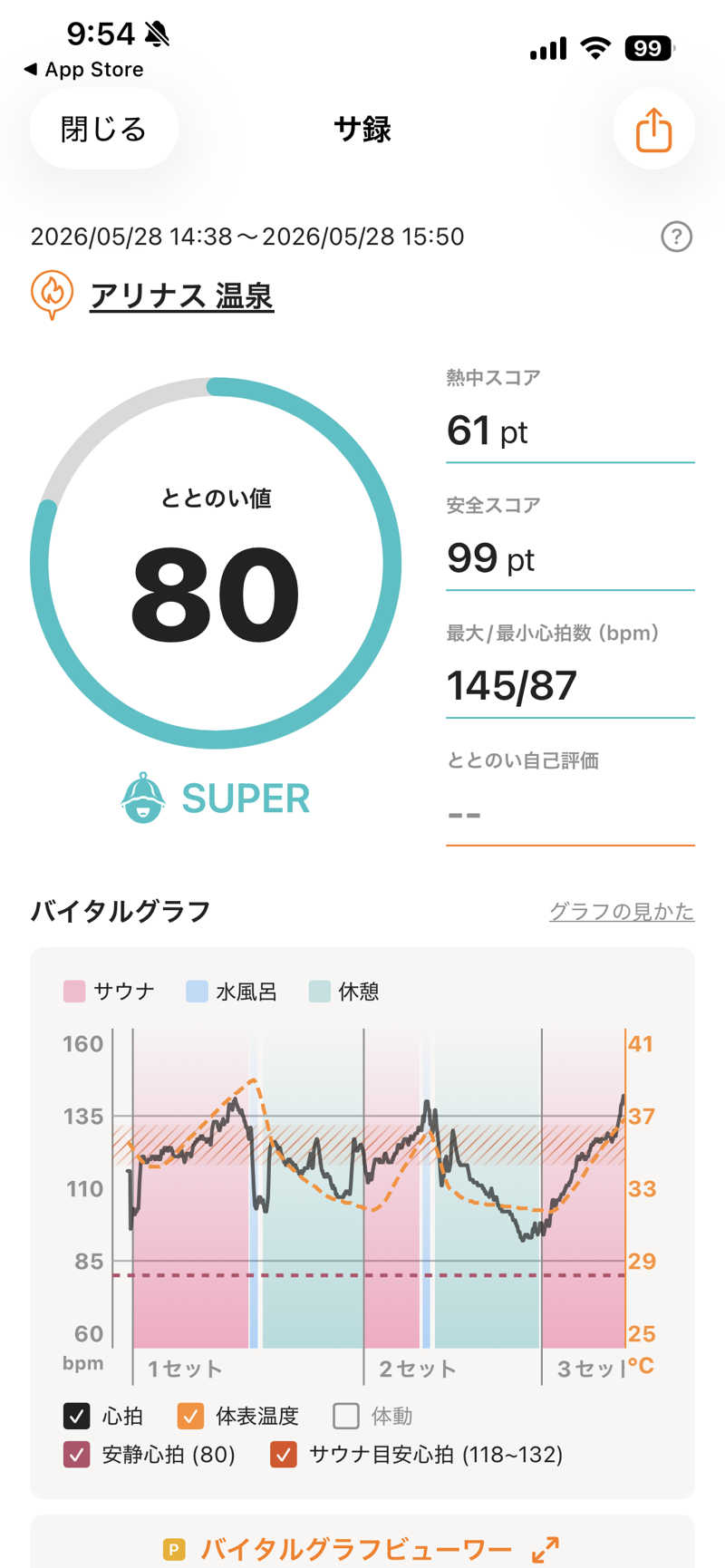Enable the 体動 checkbox
The image size is (725, 1568).
(x=346, y=1416)
